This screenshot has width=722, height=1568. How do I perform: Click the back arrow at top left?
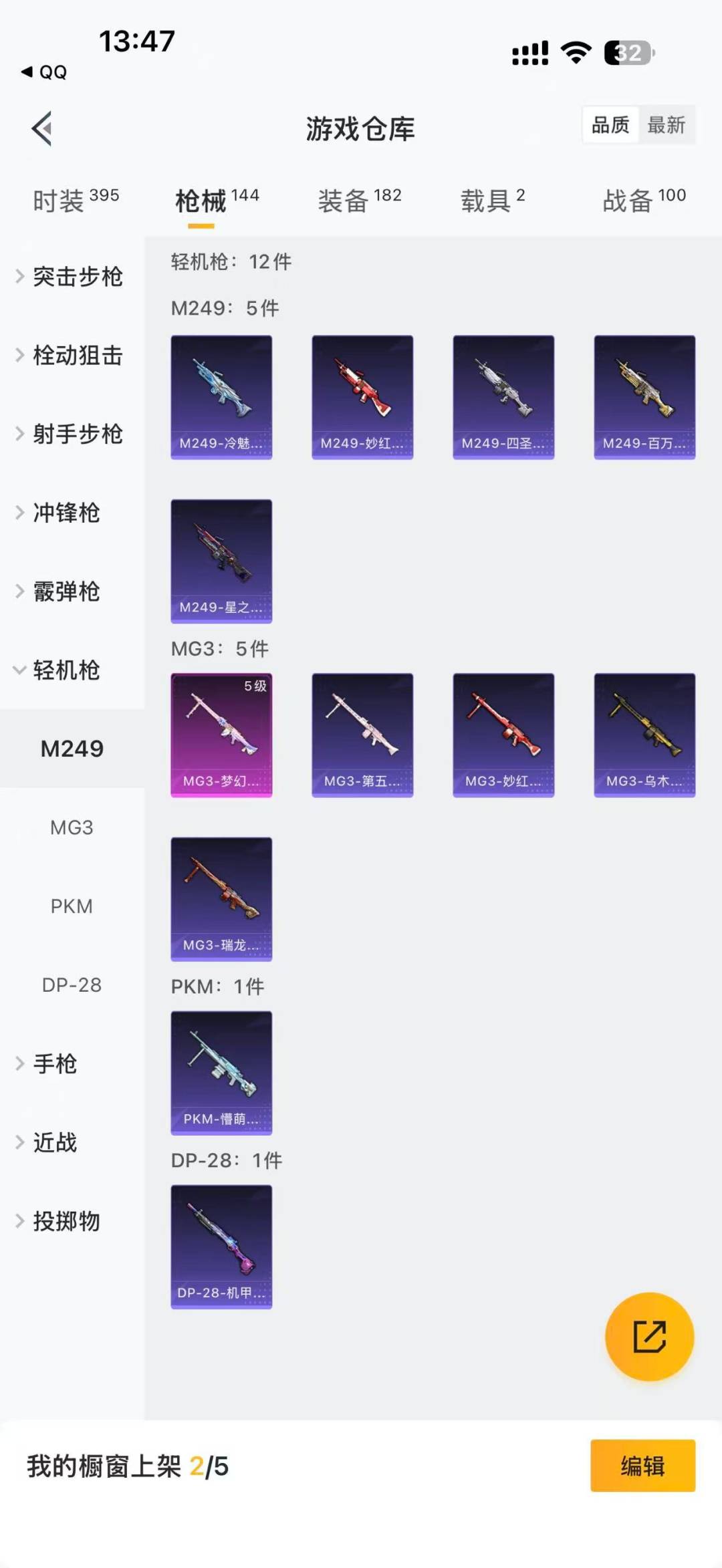[41, 128]
